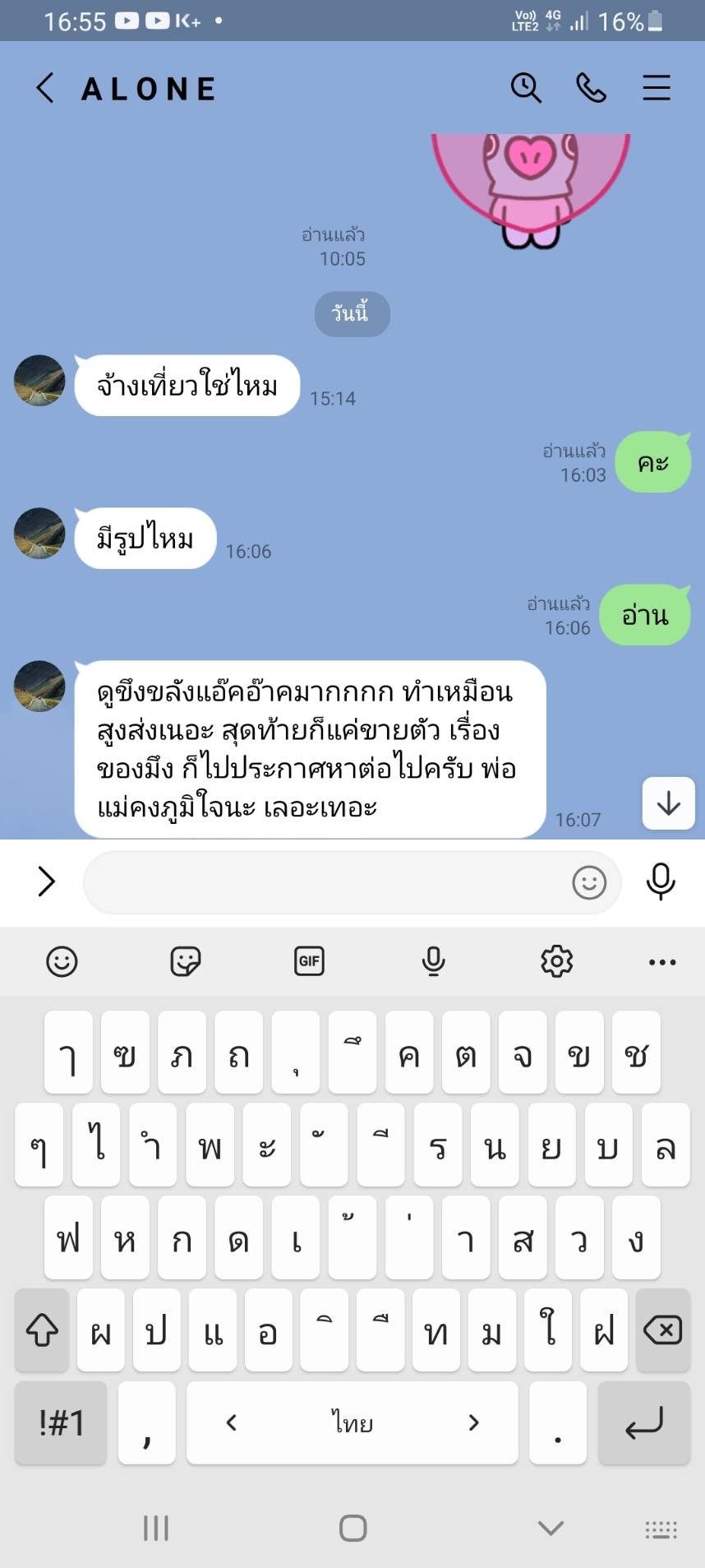Viewport: 705px width, 1568px height.
Task: Switch keyboard to symbols with !#1
Action: pos(61,1423)
